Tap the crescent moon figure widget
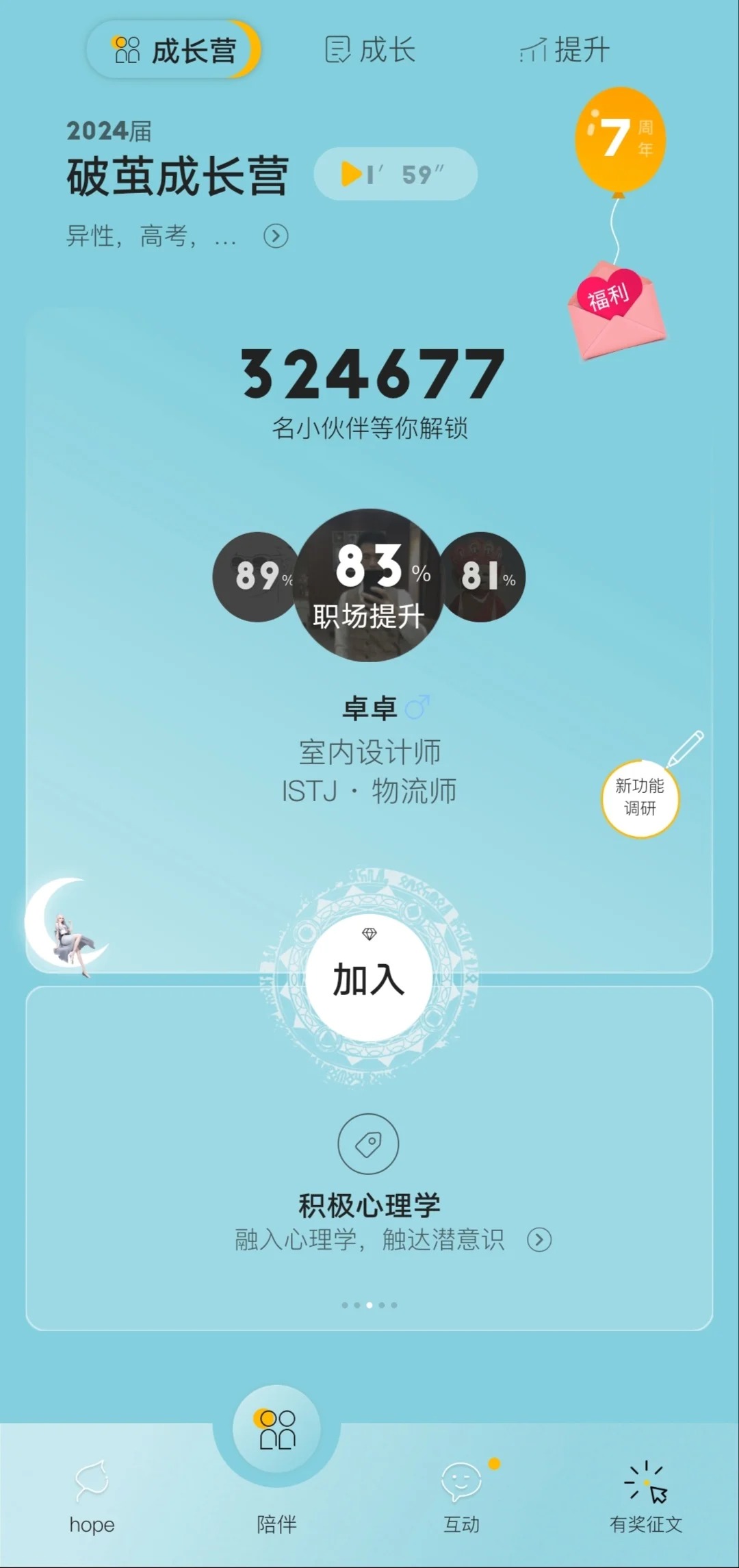 tap(65, 924)
